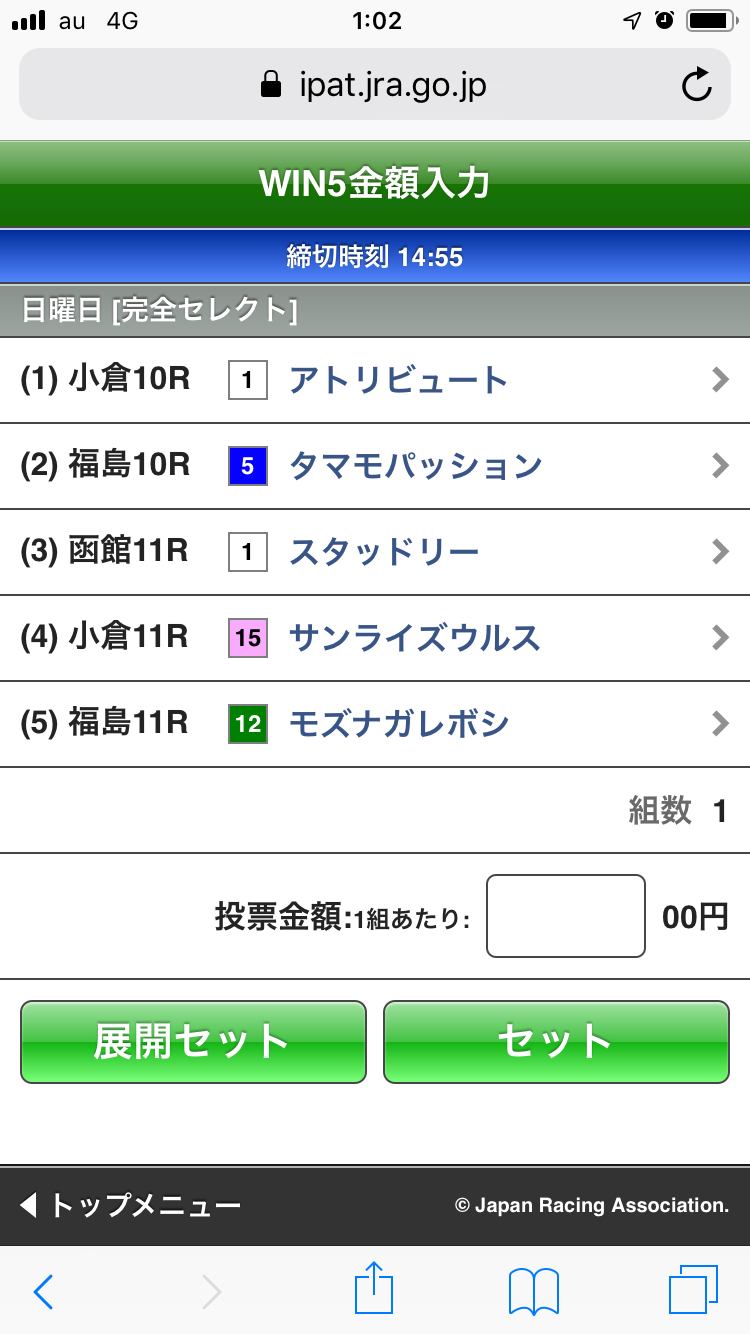This screenshot has height=1334, width=750.
Task: Open the 小倉11R サンライズウルス selection row
Action: click(375, 637)
